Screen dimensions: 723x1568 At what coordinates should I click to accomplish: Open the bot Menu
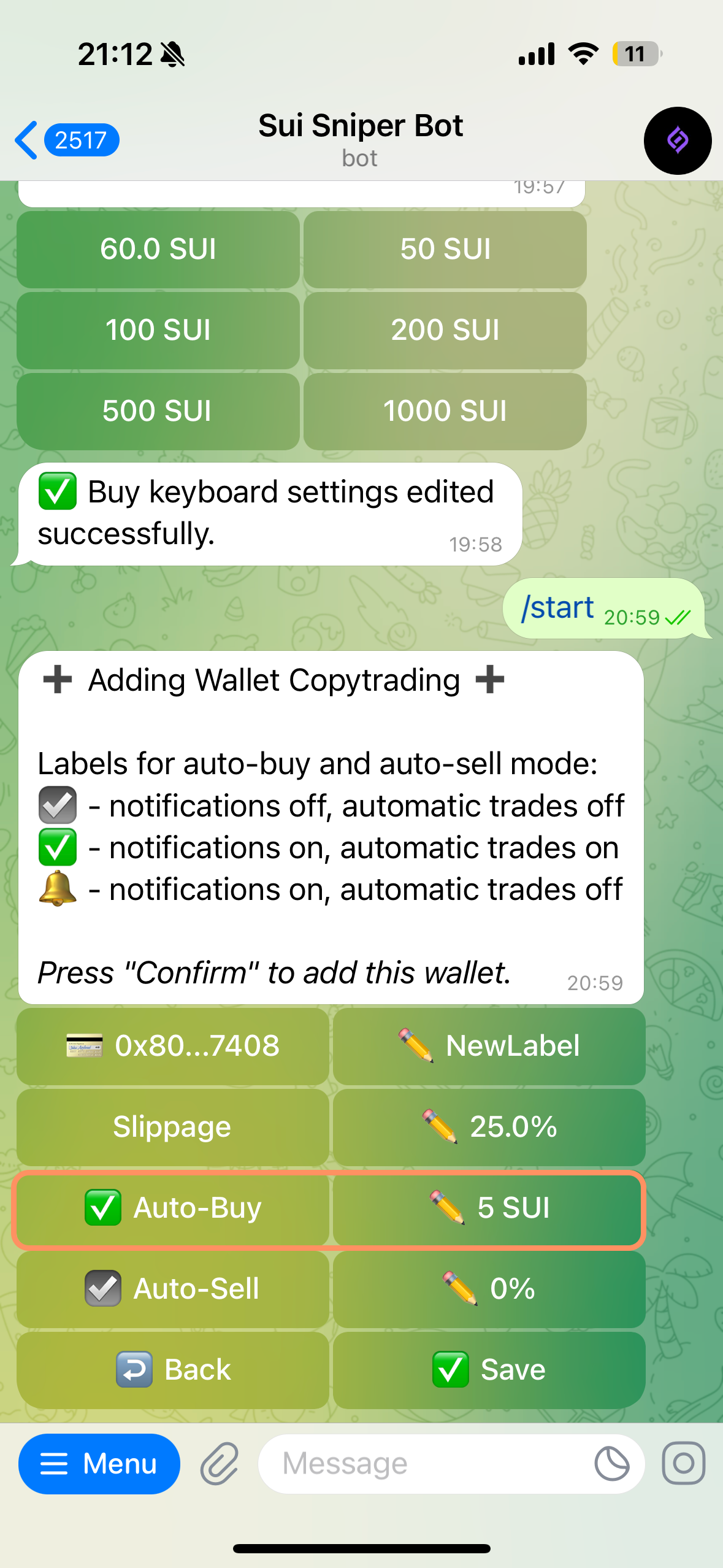point(99,1464)
